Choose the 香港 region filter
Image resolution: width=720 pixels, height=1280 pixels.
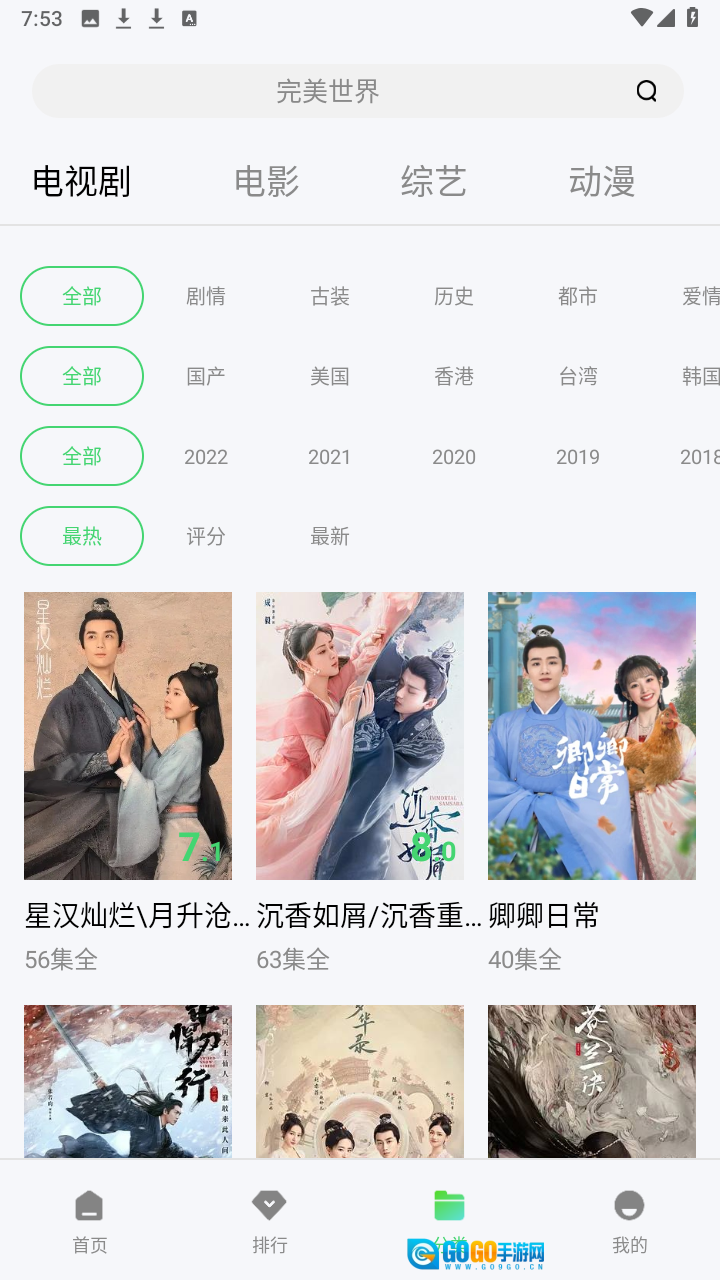(454, 376)
